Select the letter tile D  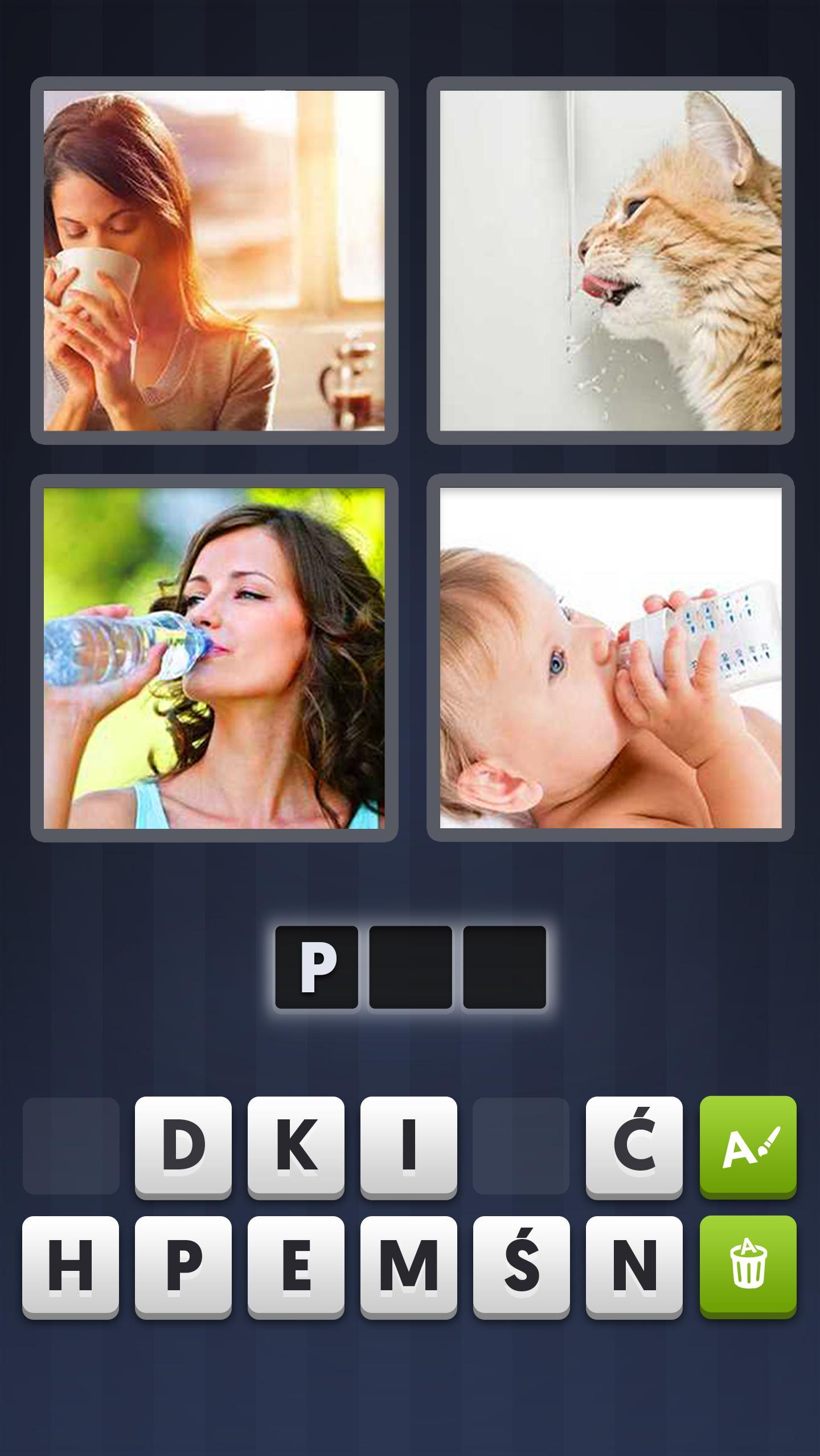tap(183, 1146)
